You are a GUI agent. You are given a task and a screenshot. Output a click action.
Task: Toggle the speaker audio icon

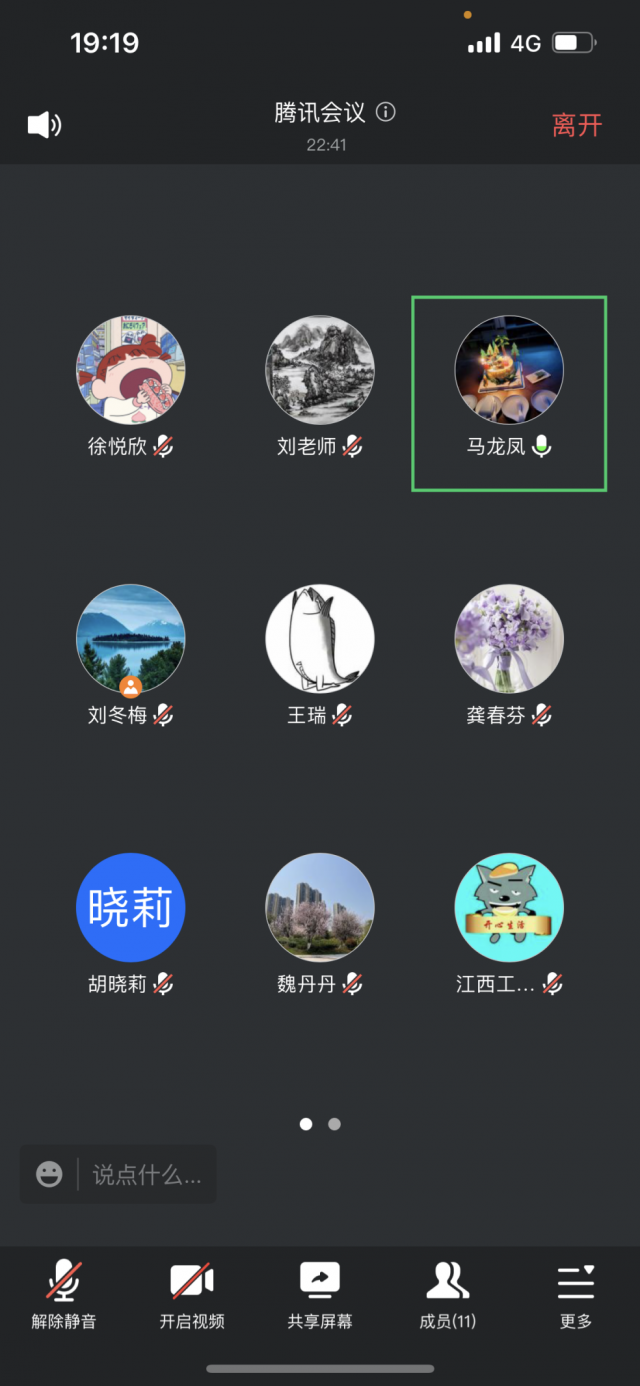coord(44,125)
